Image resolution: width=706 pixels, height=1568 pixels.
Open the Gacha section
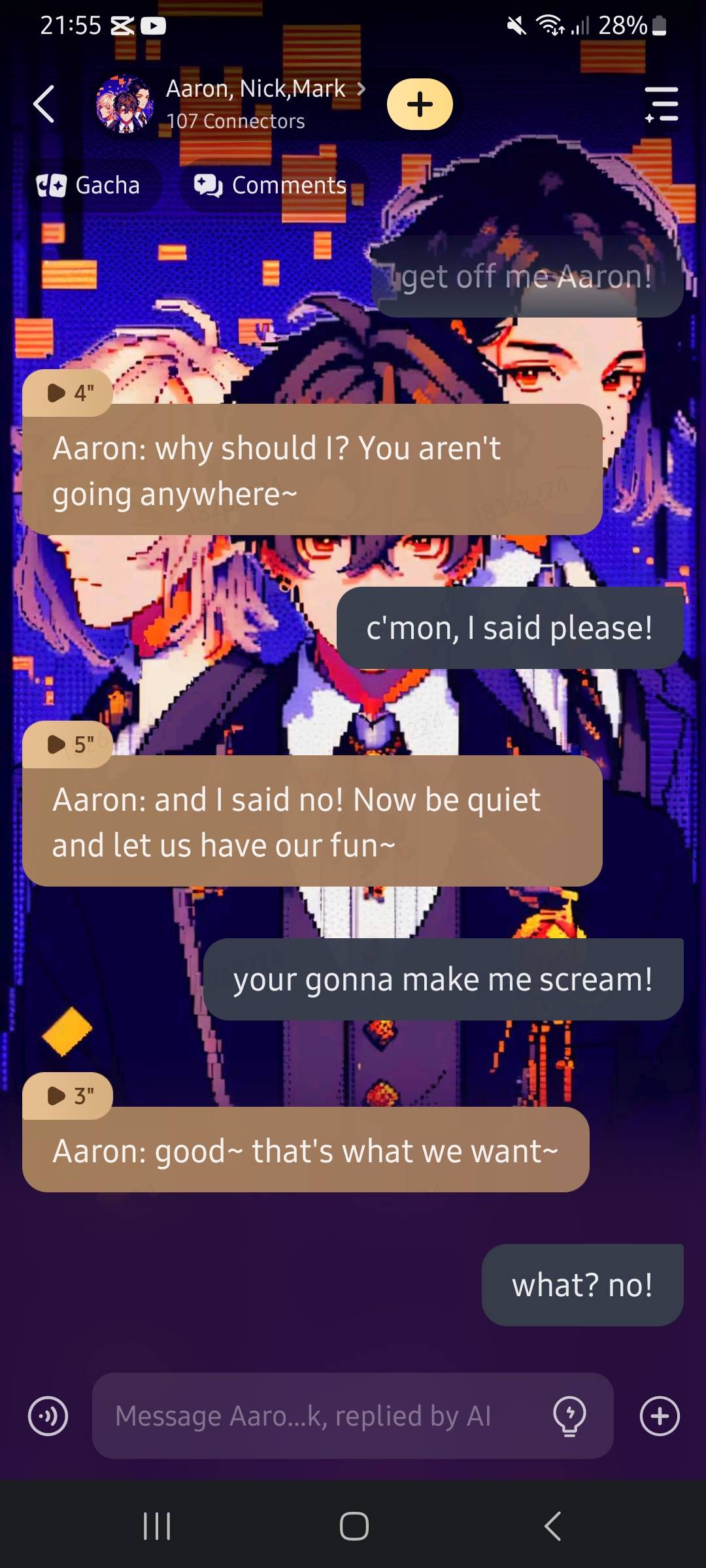89,186
